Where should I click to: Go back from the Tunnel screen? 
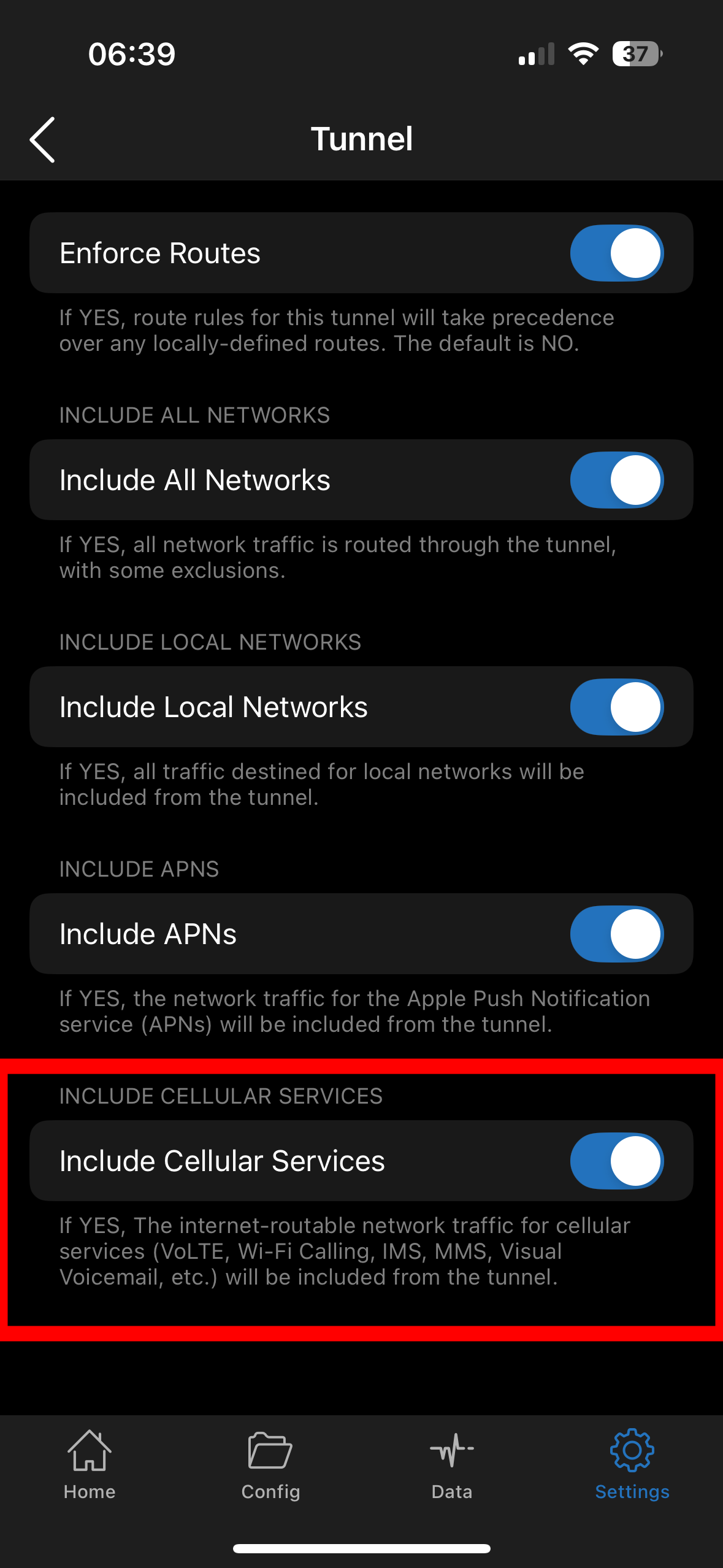click(x=43, y=139)
